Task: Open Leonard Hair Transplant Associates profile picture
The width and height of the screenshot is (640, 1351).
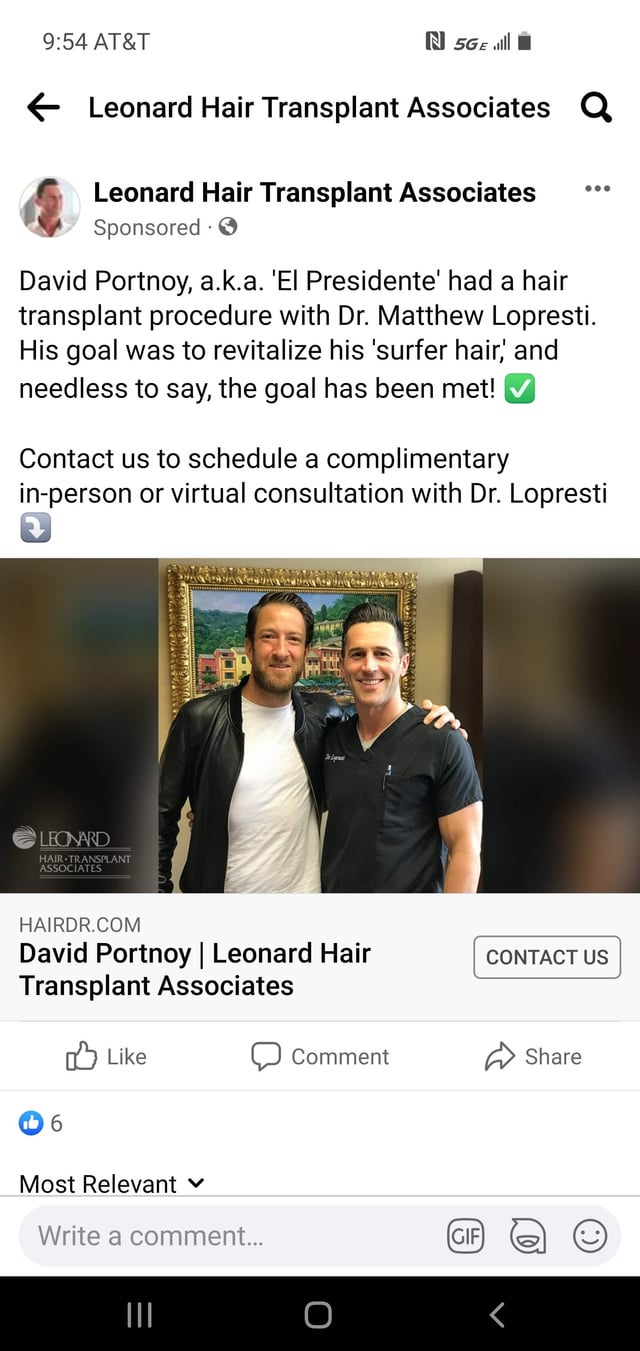Action: 49,207
